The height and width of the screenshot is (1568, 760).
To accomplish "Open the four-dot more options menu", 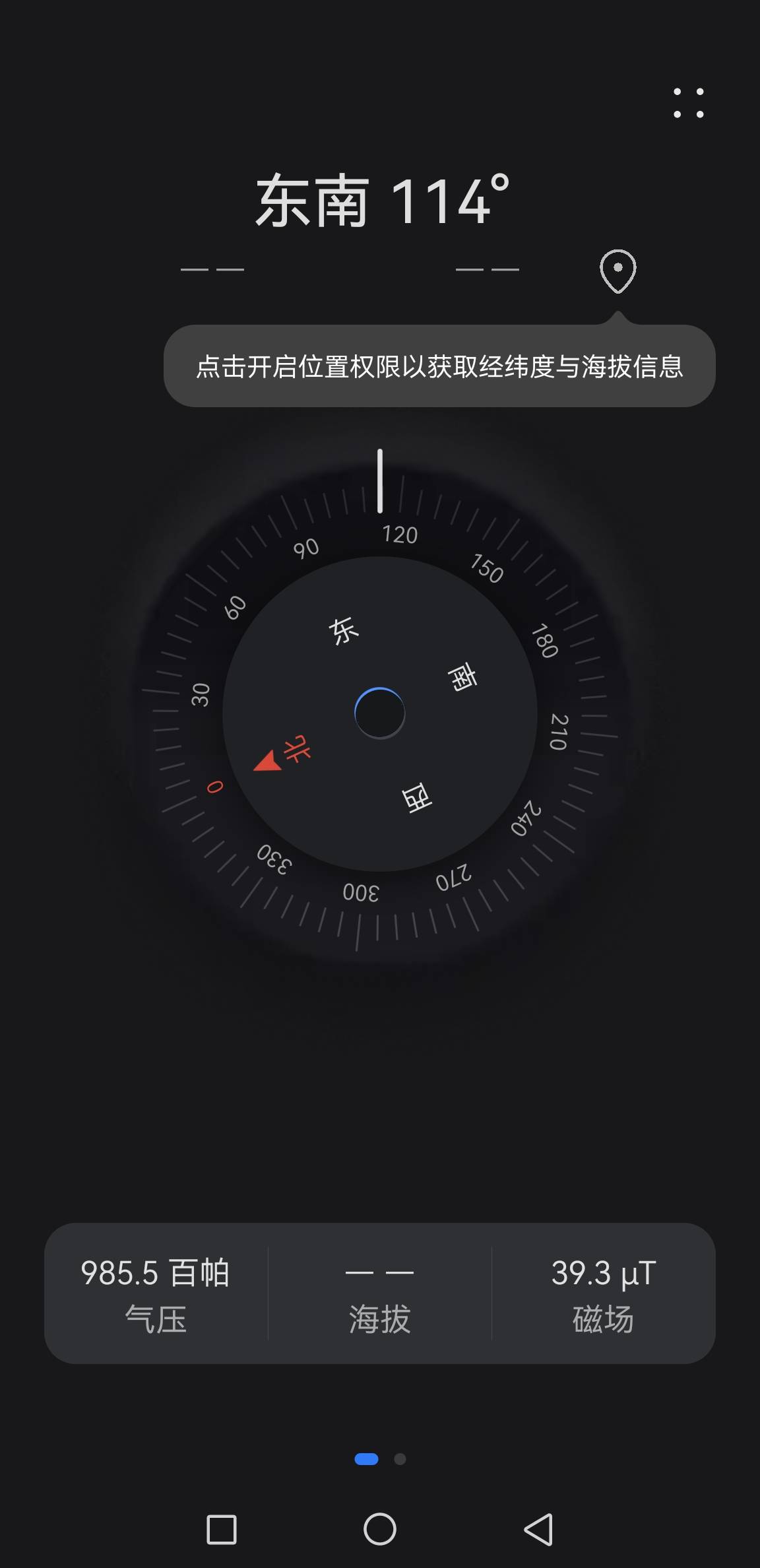I will tap(688, 103).
